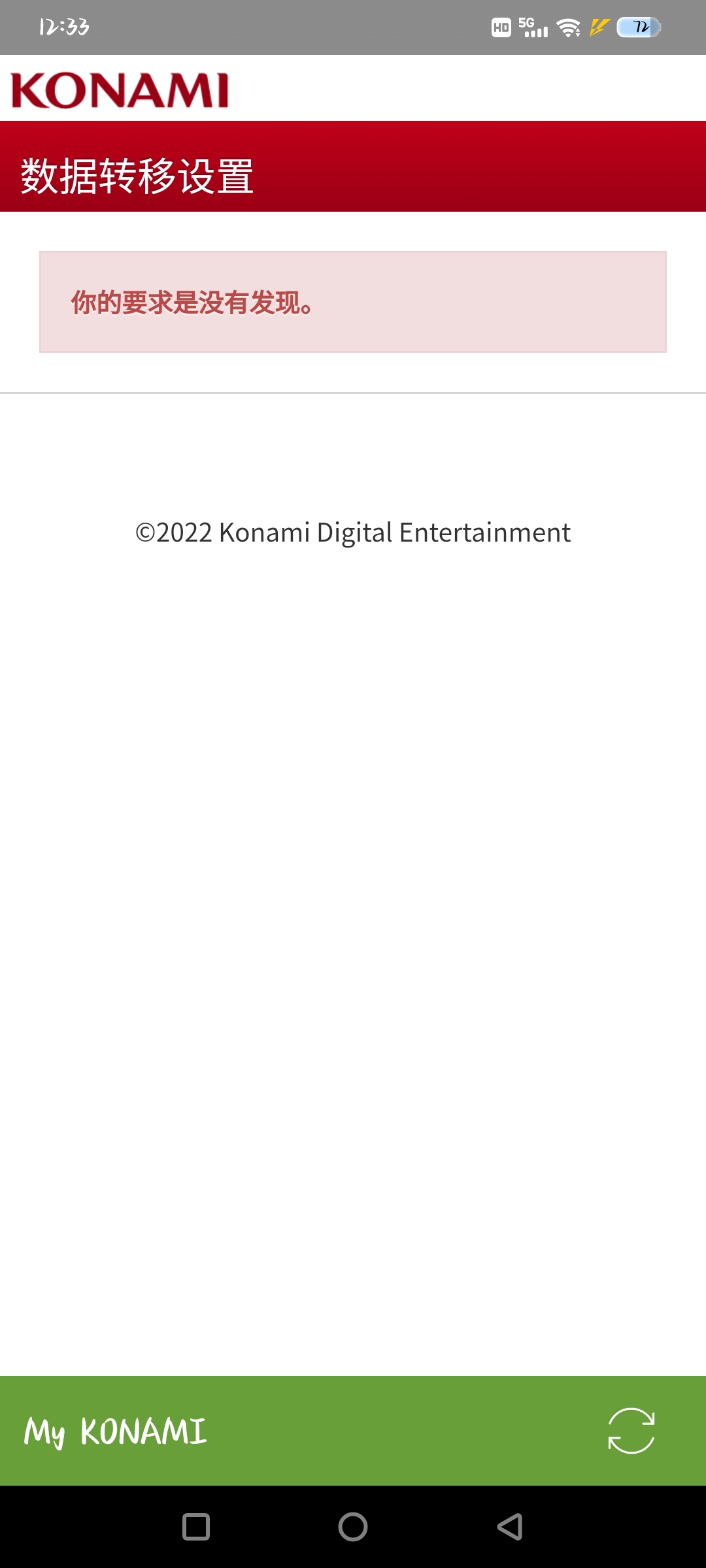706x1568 pixels.
Task: Open the KONAMI logo link
Action: click(x=120, y=90)
